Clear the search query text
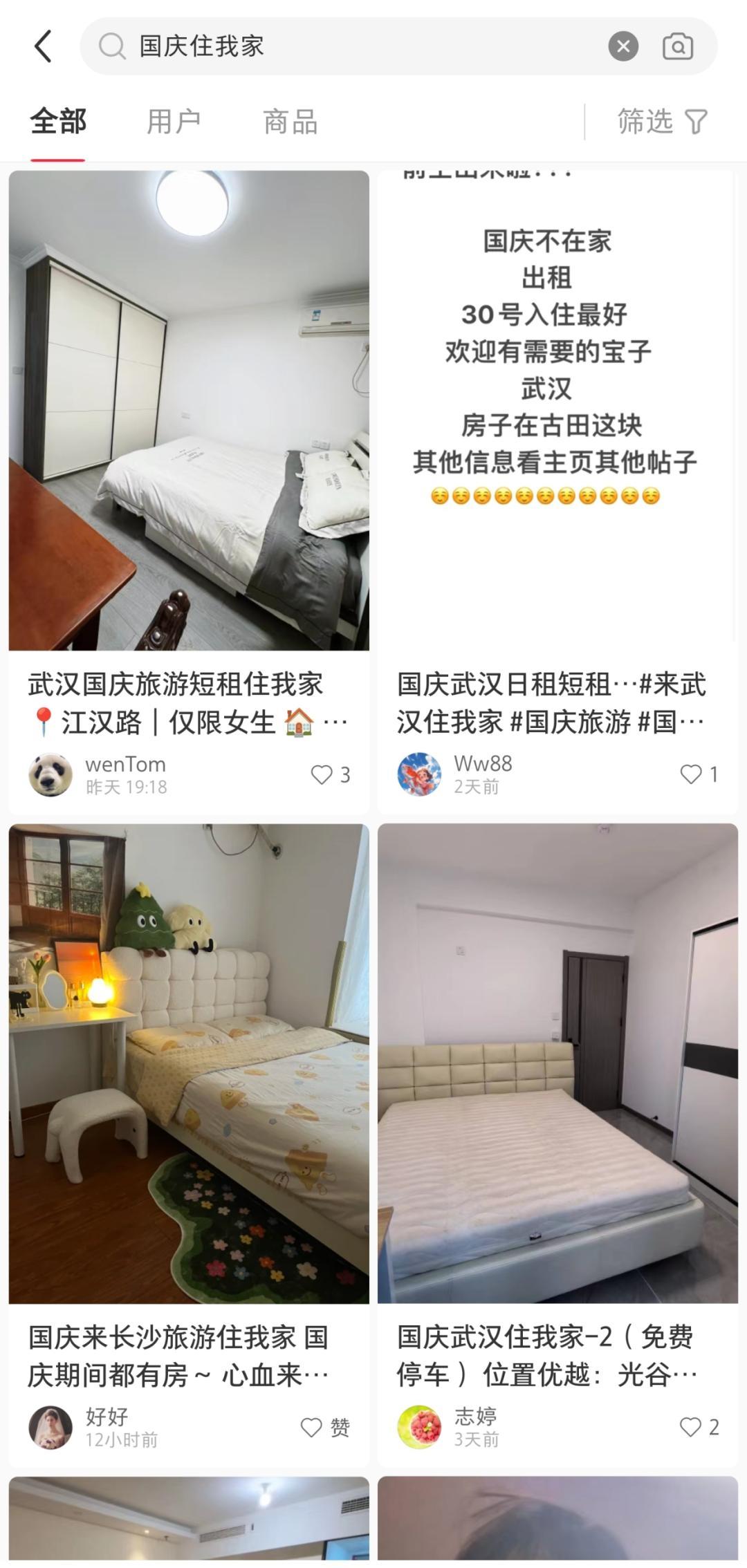 (x=622, y=46)
